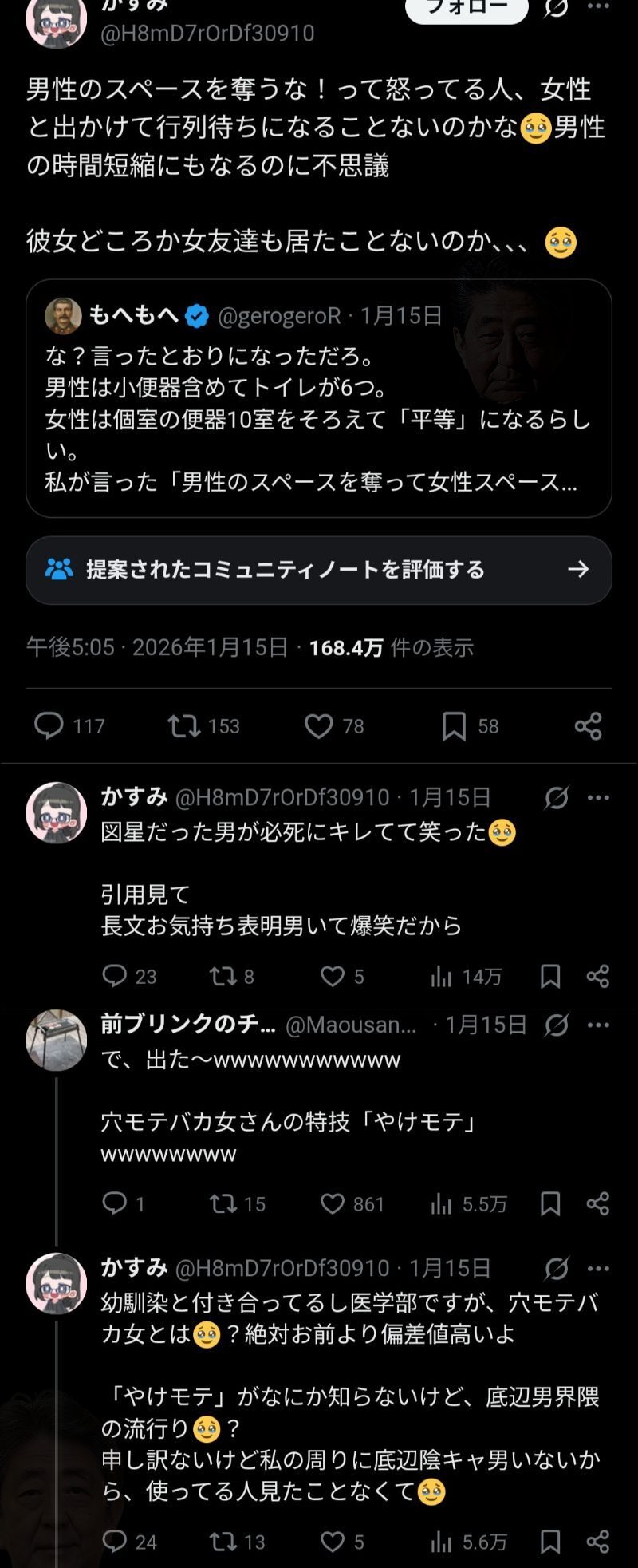This screenshot has height=1568, width=638.
Task: View the 14万 view analytics on 図星だった男が reply
Action: click(x=441, y=976)
